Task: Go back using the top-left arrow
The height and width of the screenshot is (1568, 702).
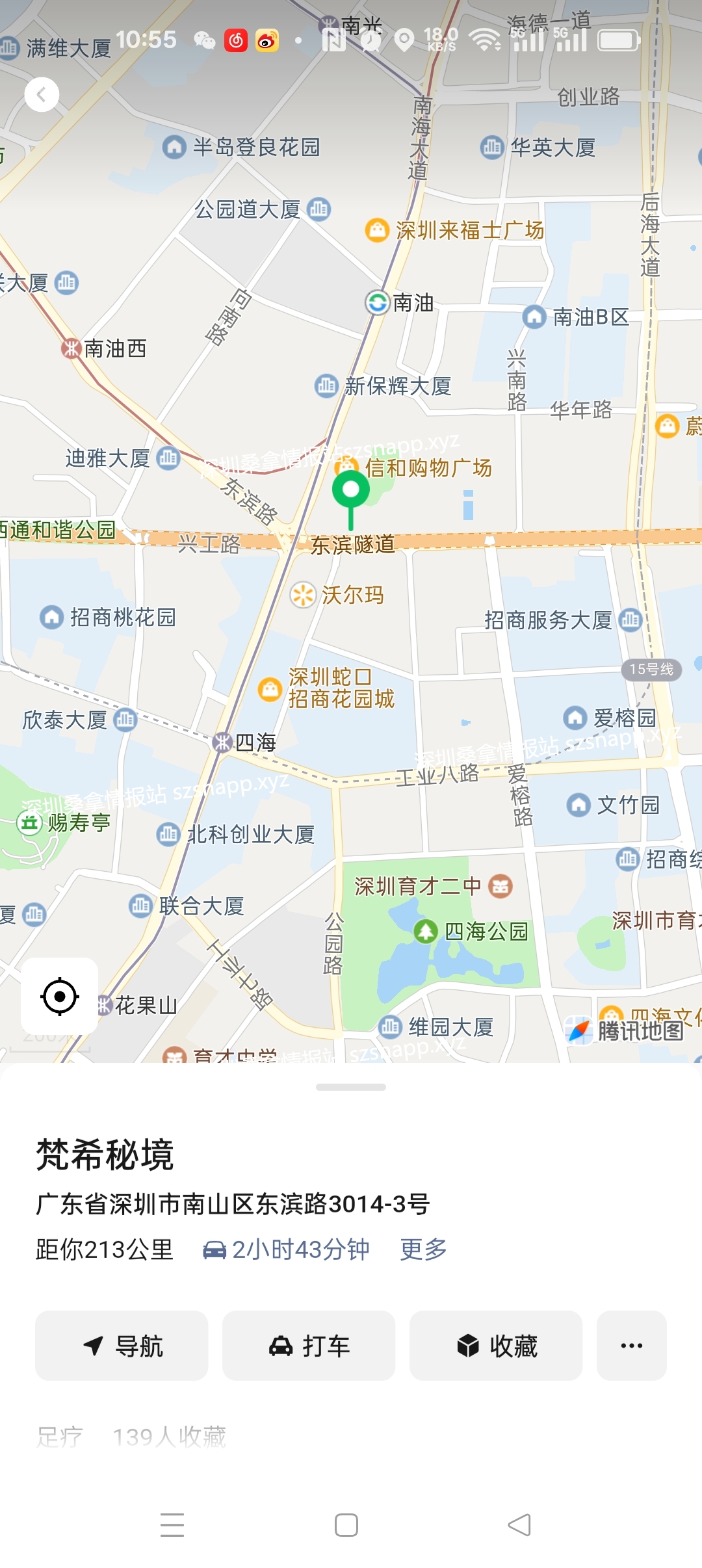Action: (42, 95)
